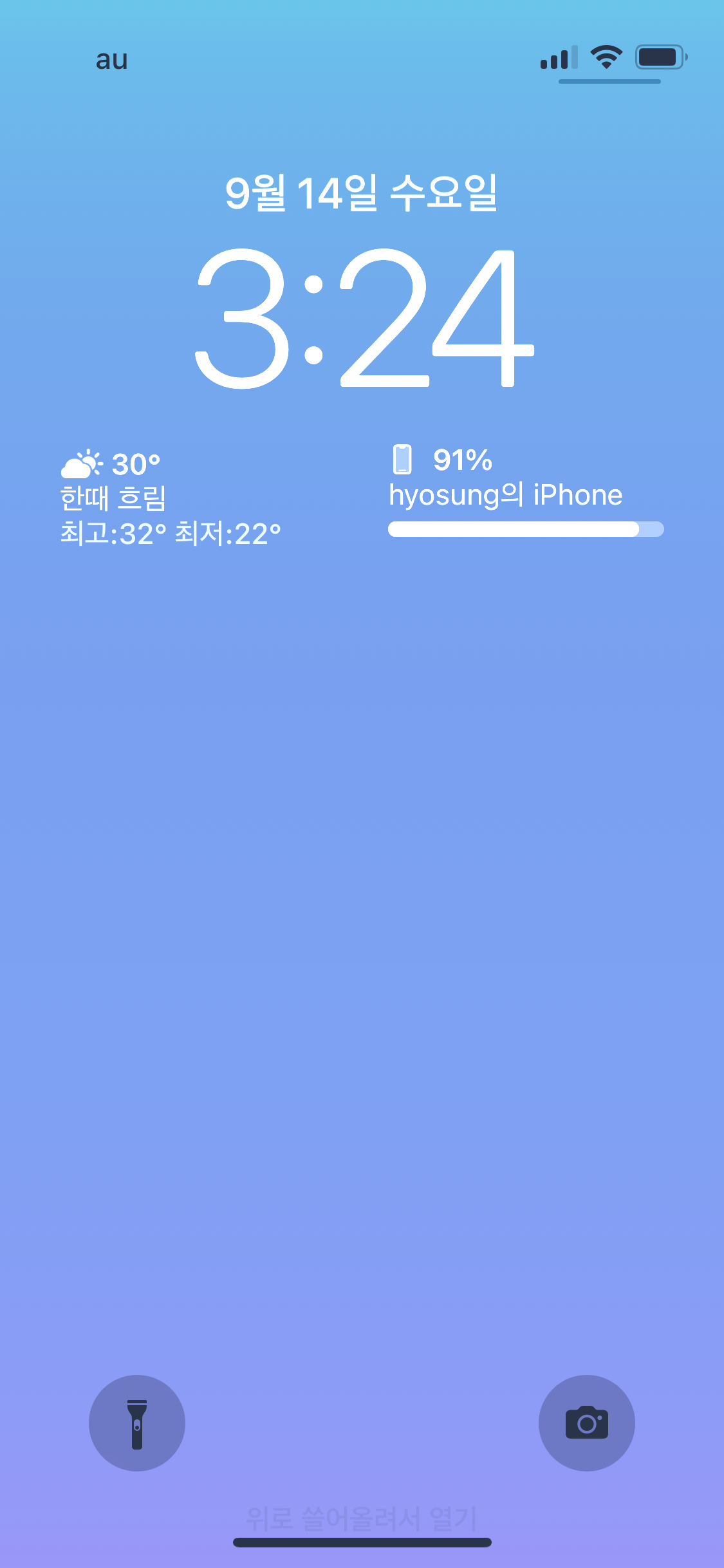The image size is (724, 1568).
Task: Tap the date 9월 14일 수요일
Action: 361,192
